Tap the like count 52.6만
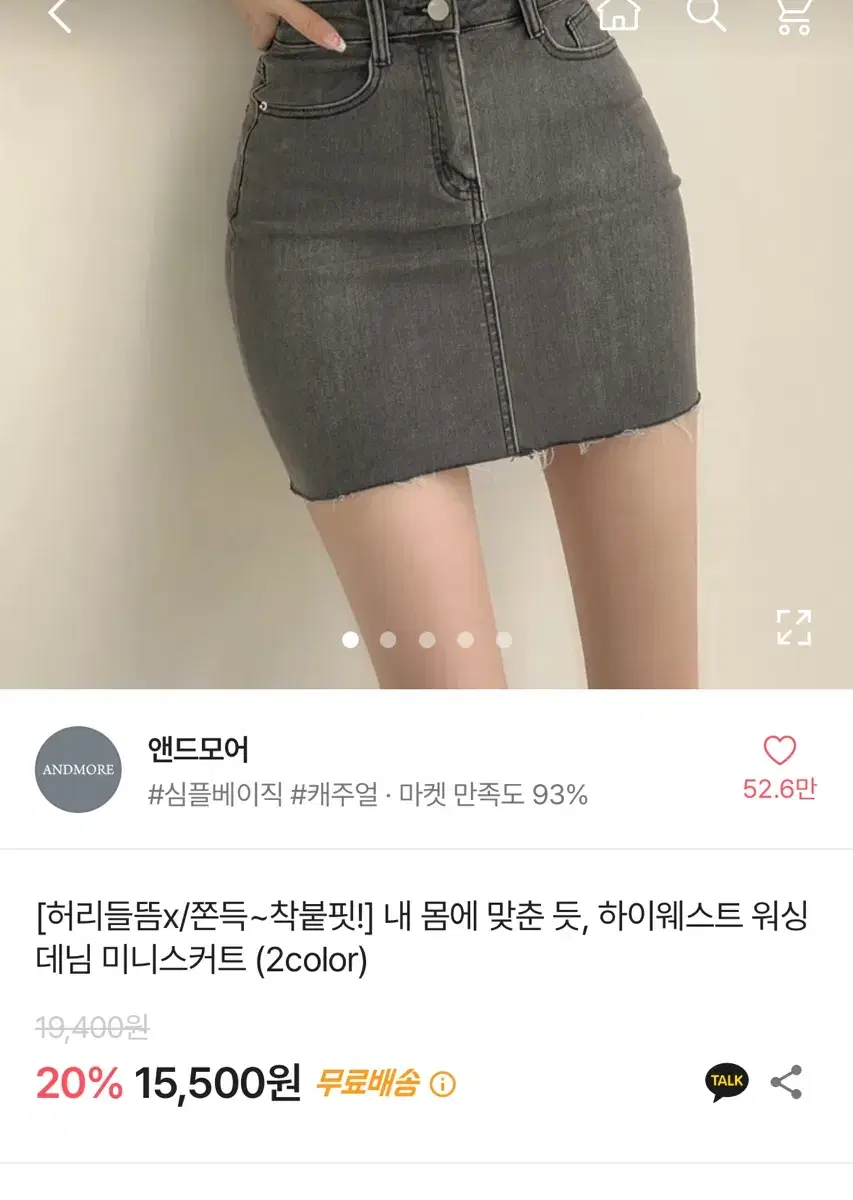 point(780,790)
